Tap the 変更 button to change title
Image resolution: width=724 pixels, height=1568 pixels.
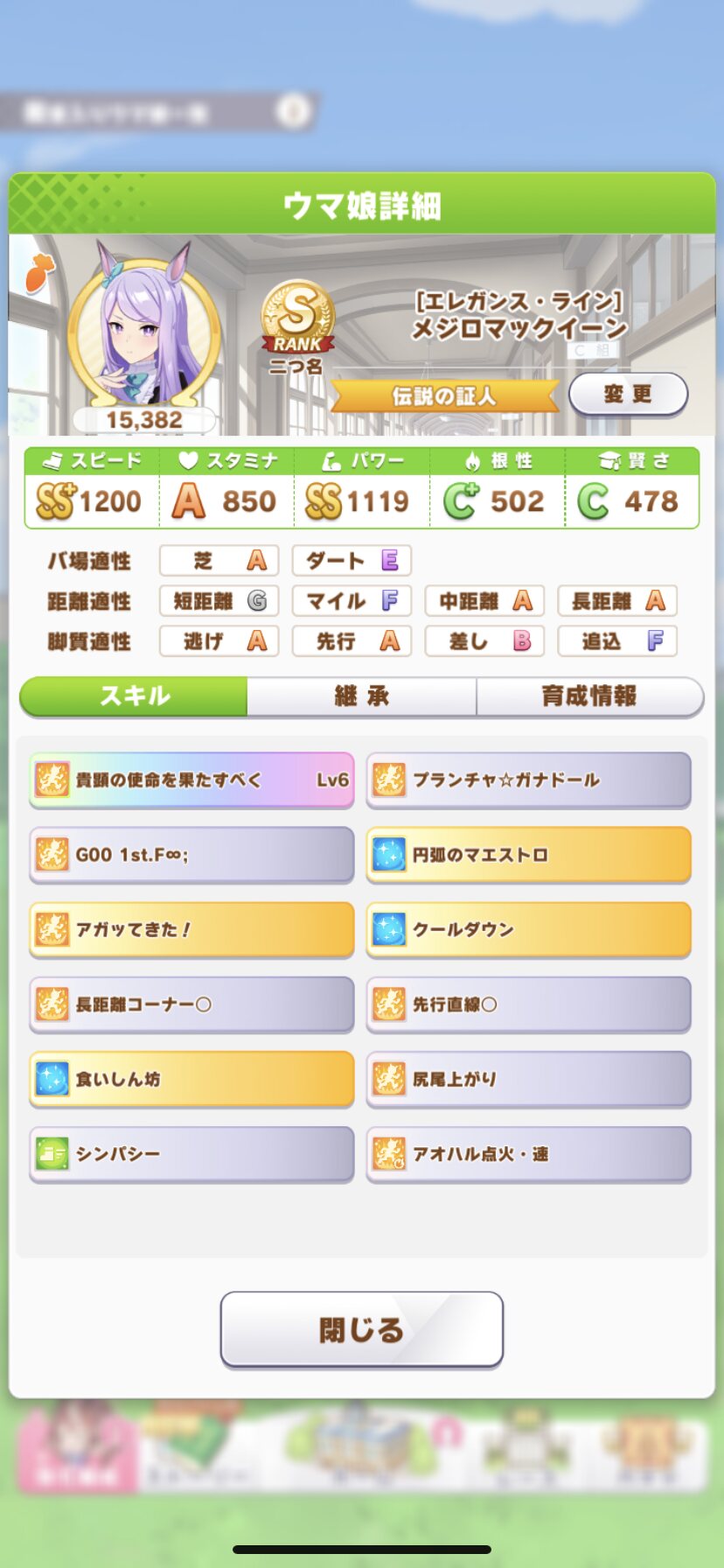click(x=628, y=395)
